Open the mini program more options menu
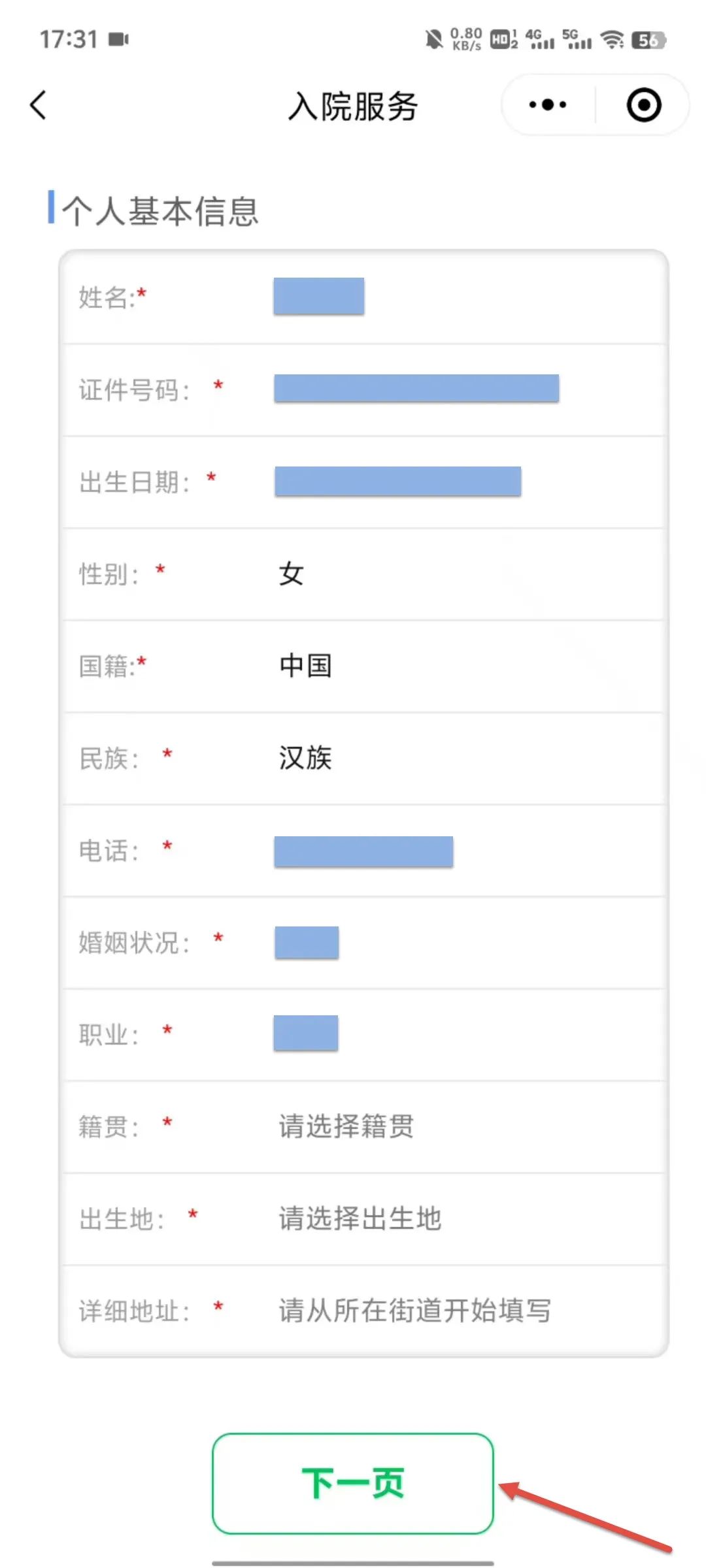Viewport: 706px width, 1568px height. coord(548,105)
